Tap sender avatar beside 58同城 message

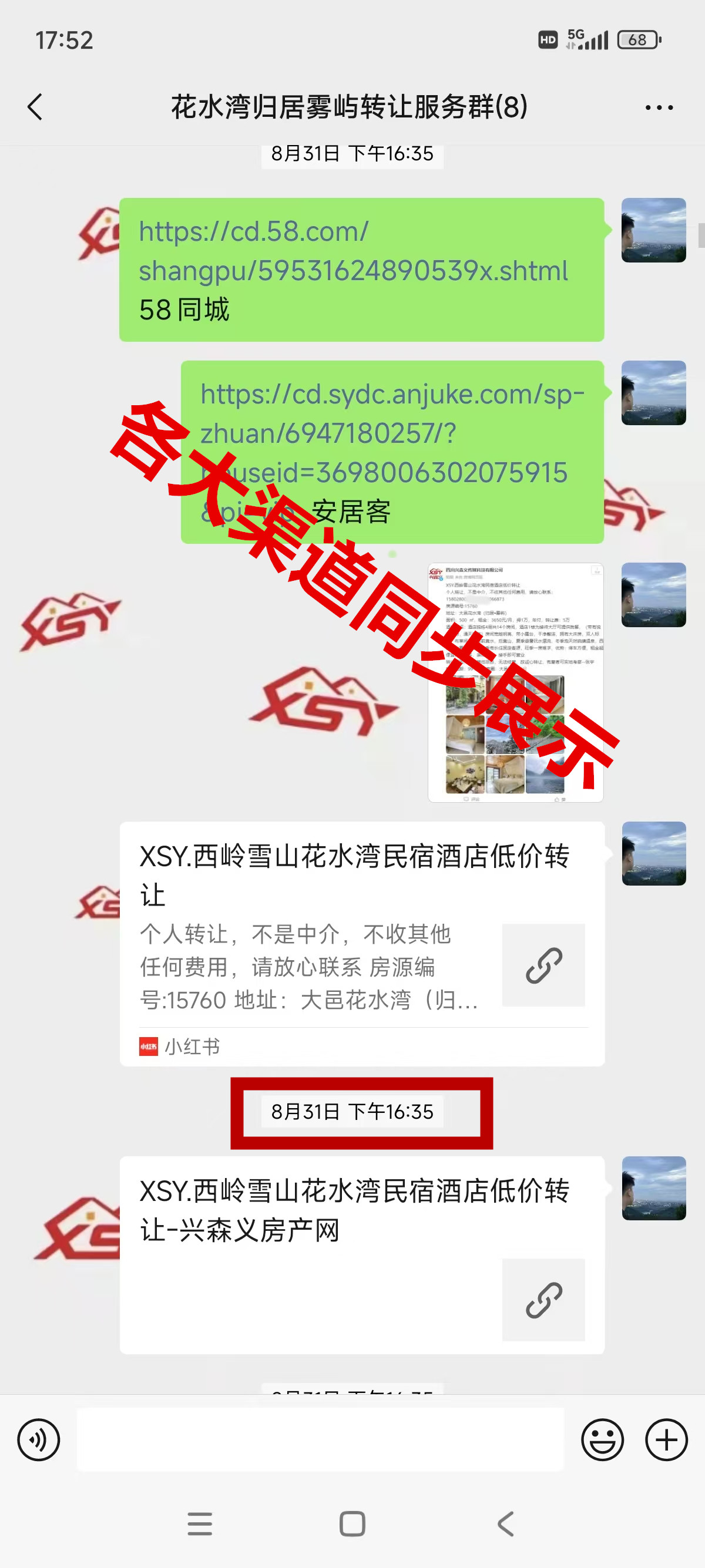click(653, 230)
